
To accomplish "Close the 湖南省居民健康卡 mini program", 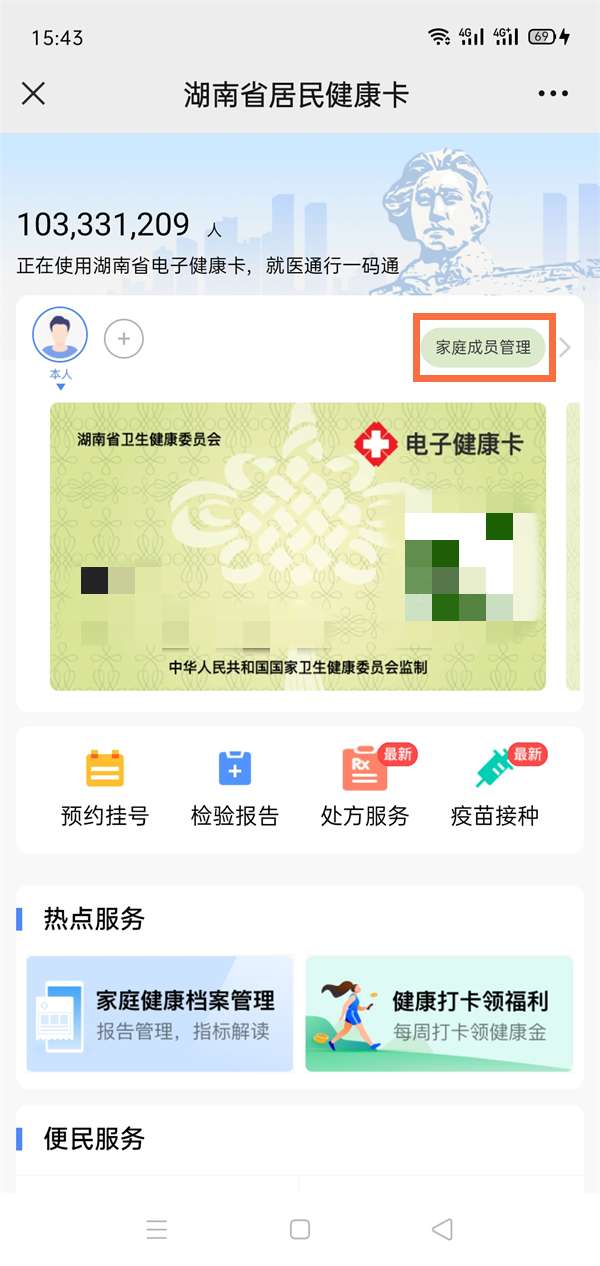I will point(33,94).
